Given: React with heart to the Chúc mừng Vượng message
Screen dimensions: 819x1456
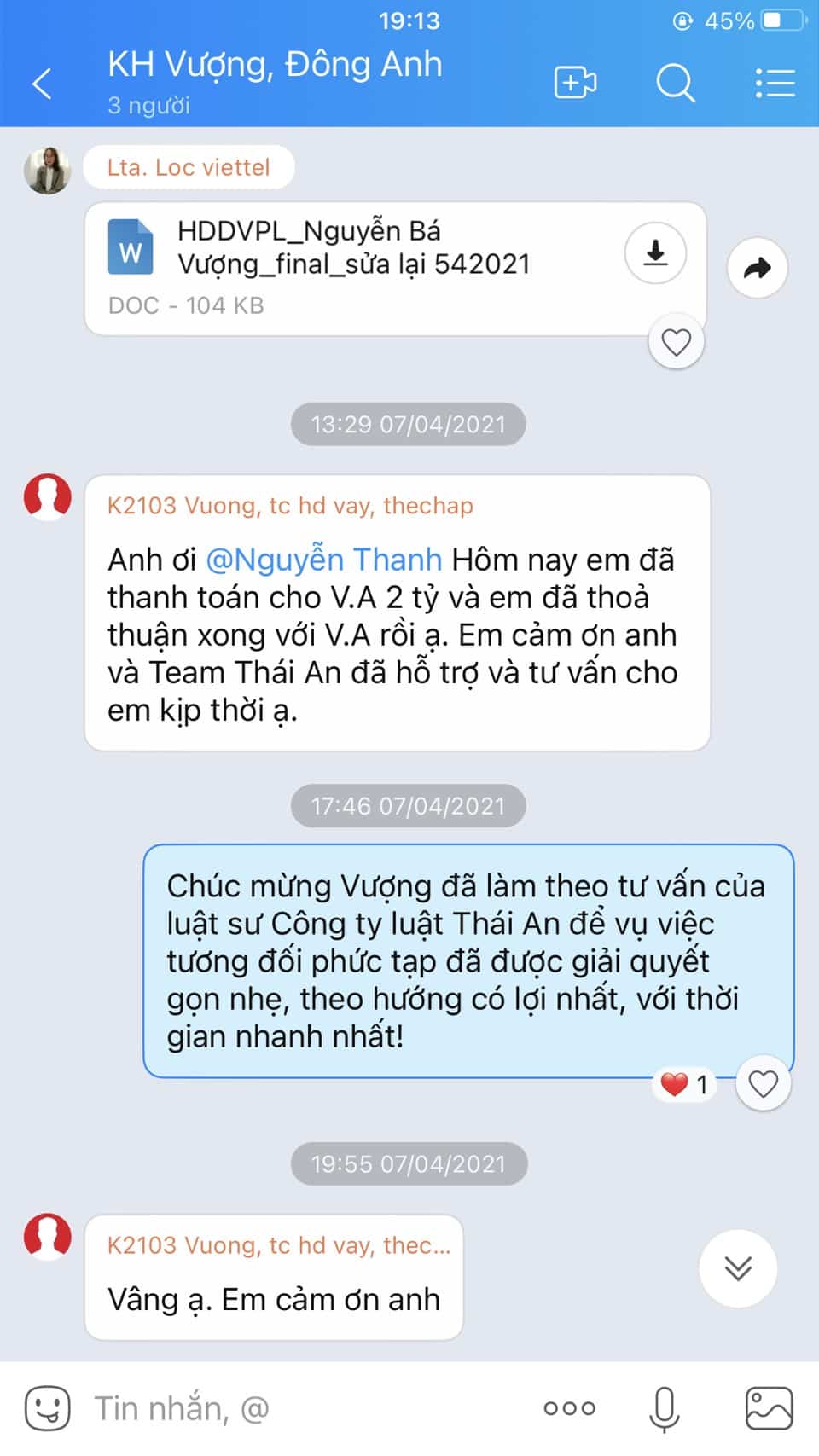Looking at the screenshot, I should (763, 1084).
